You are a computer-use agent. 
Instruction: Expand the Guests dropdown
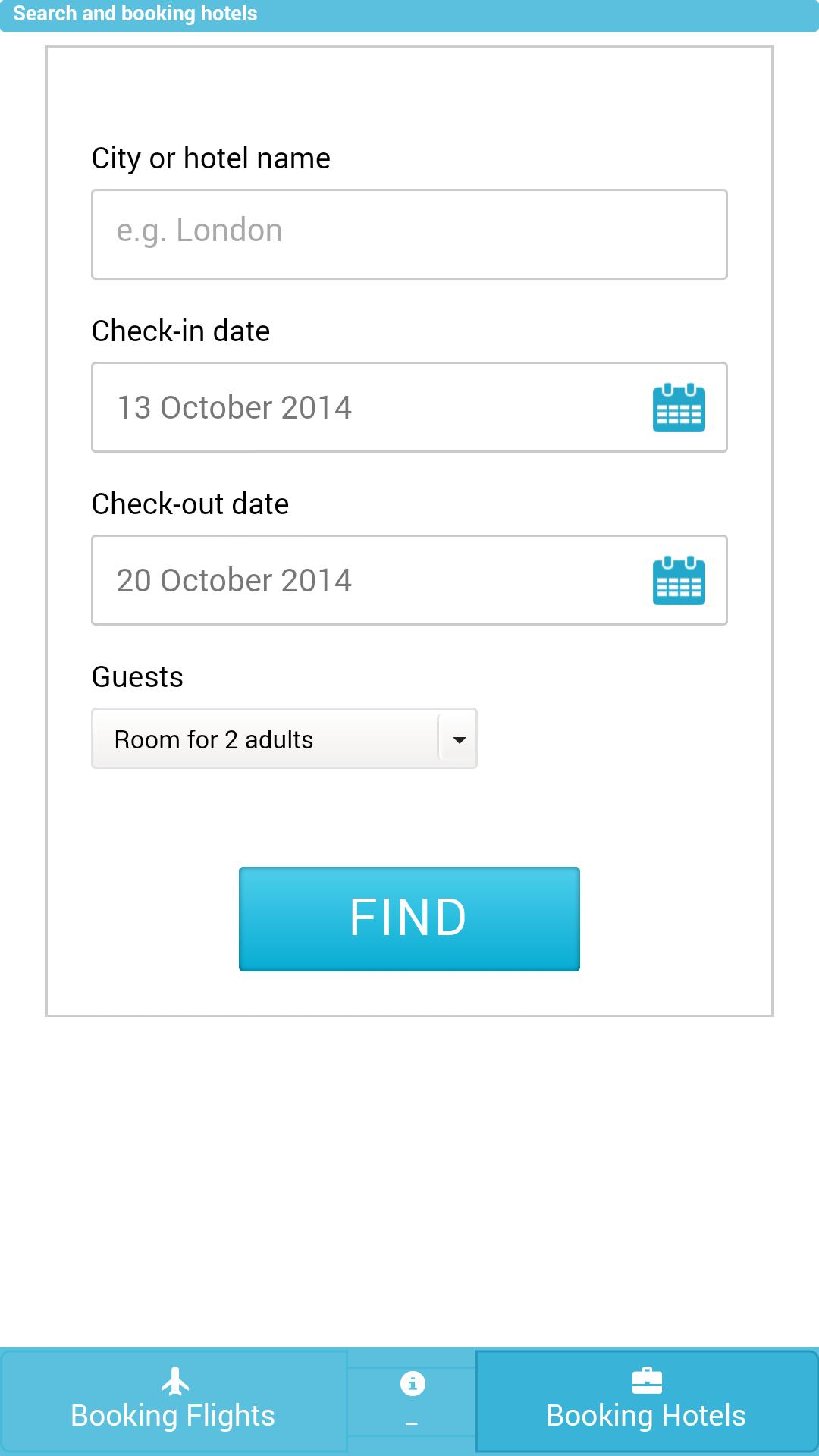click(284, 739)
